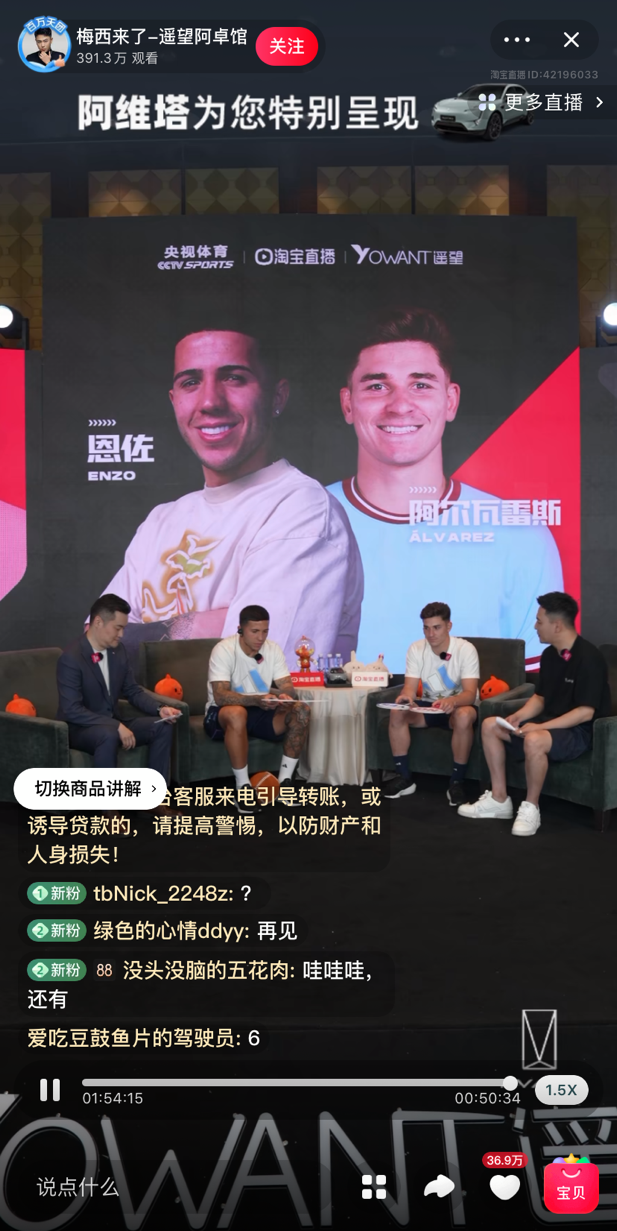Change the 1.5X playback speed
Image resolution: width=617 pixels, height=1231 pixels.
coord(561,1090)
